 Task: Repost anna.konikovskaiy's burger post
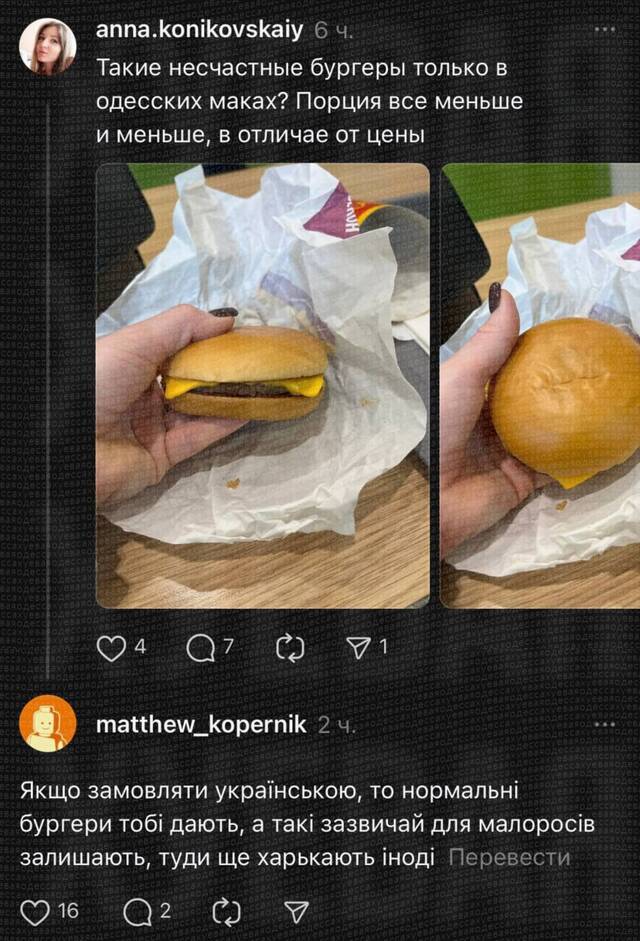click(x=289, y=648)
